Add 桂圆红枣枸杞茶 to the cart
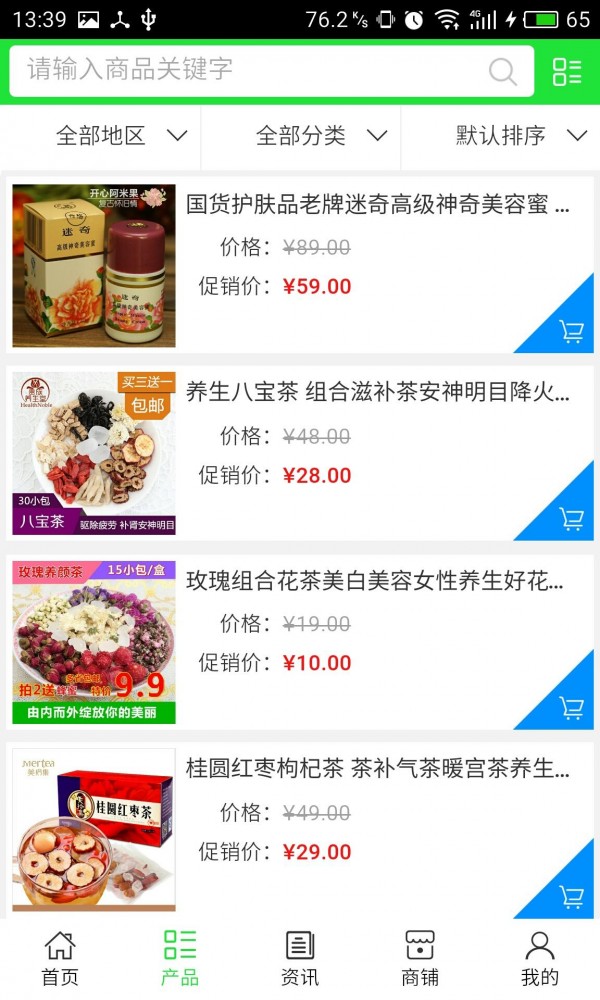600x1000 pixels. click(571, 896)
